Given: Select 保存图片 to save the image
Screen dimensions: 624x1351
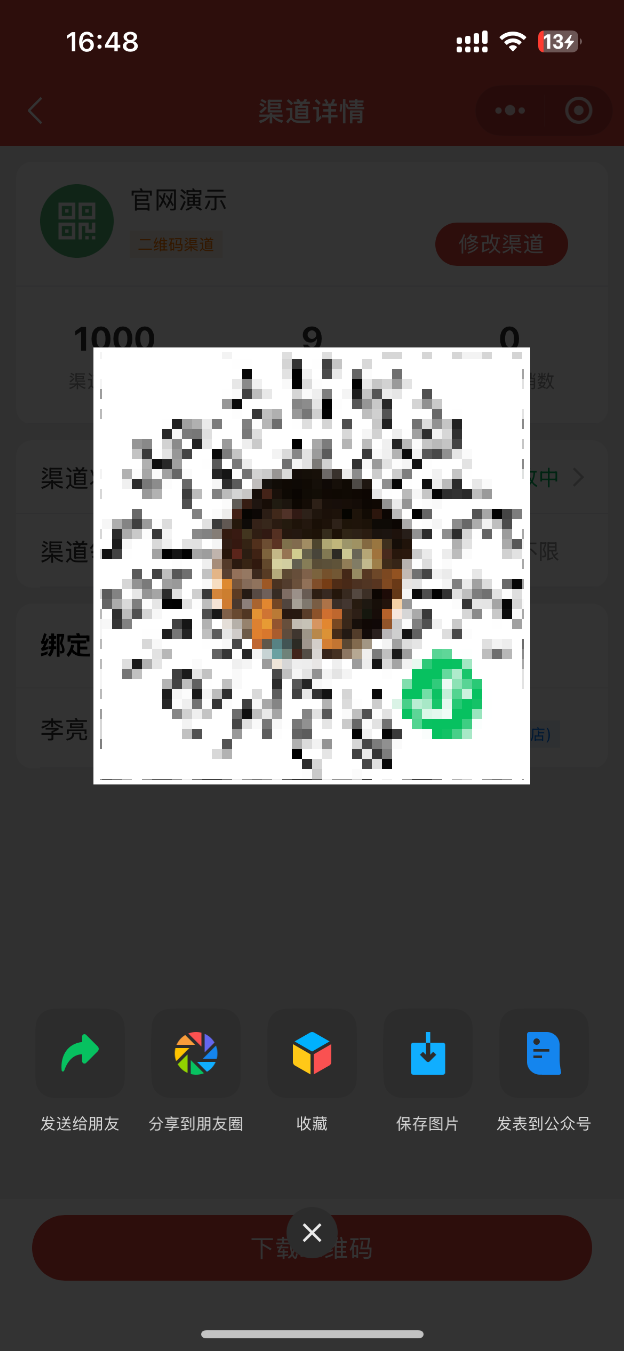Looking at the screenshot, I should pos(428,1054).
